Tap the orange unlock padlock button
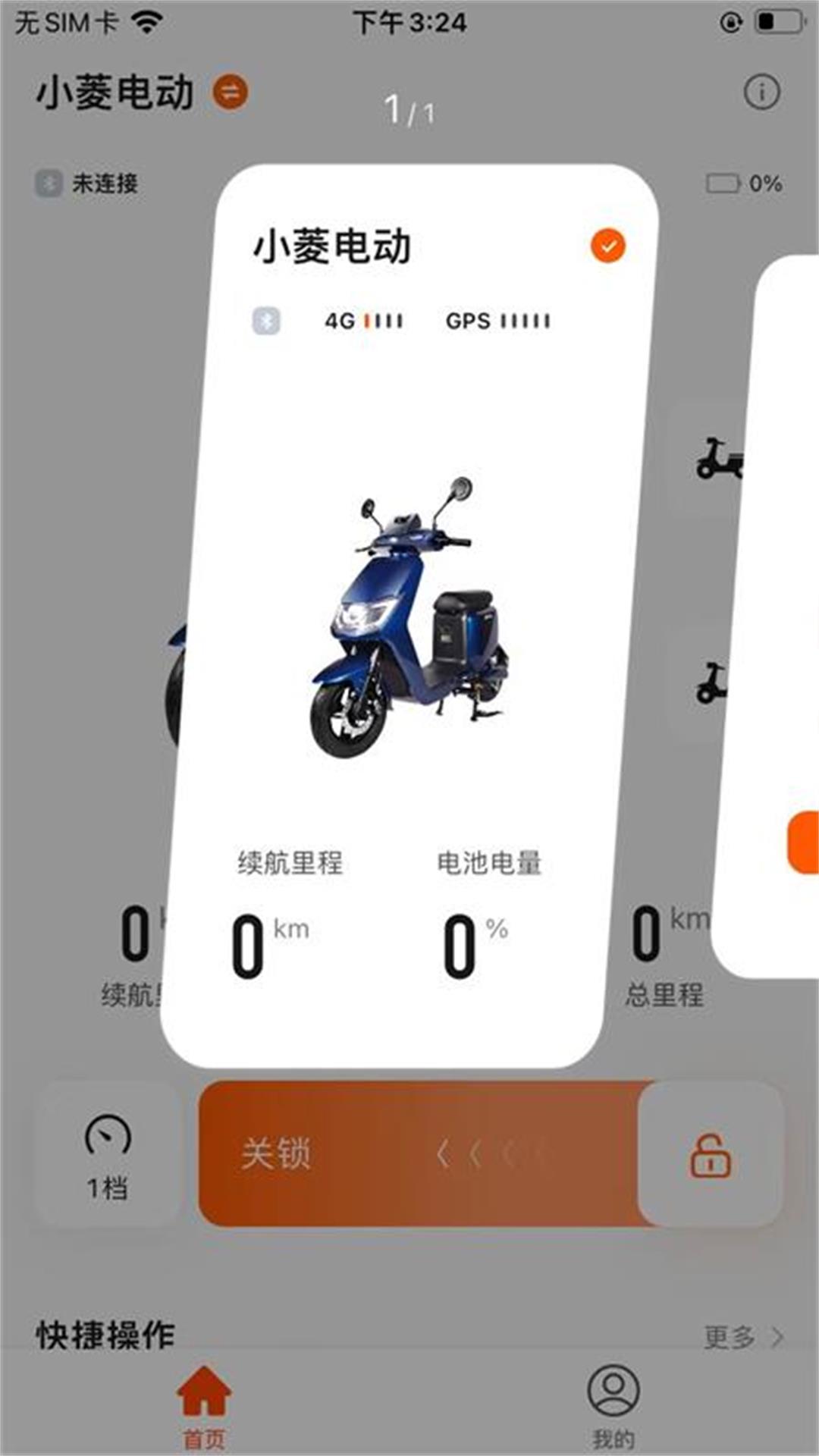This screenshot has height=1456, width=819. click(710, 1155)
